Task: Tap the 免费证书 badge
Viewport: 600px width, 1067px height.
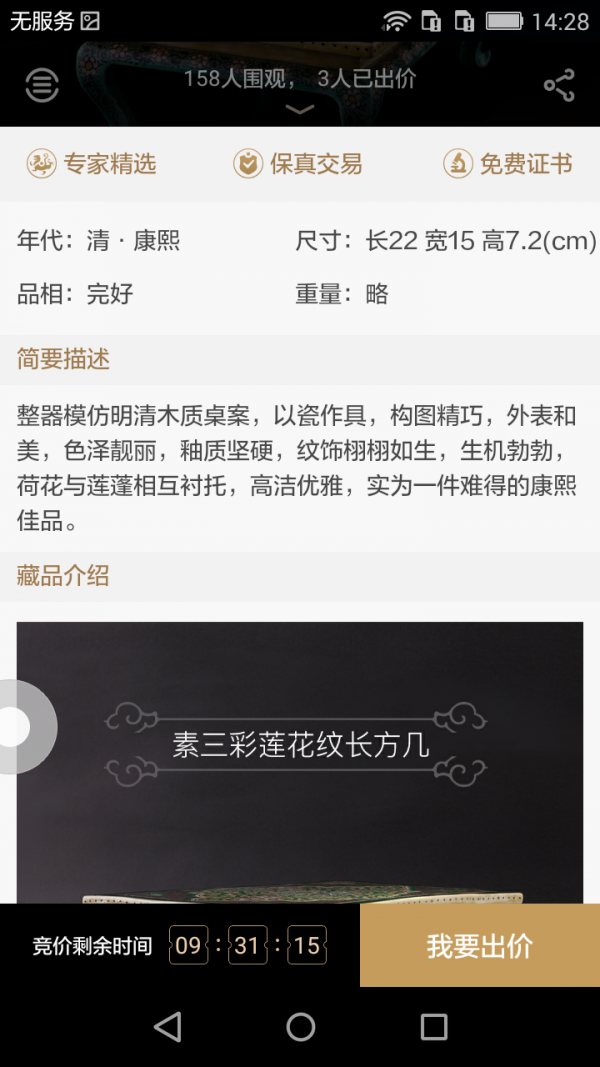Action: (508, 164)
